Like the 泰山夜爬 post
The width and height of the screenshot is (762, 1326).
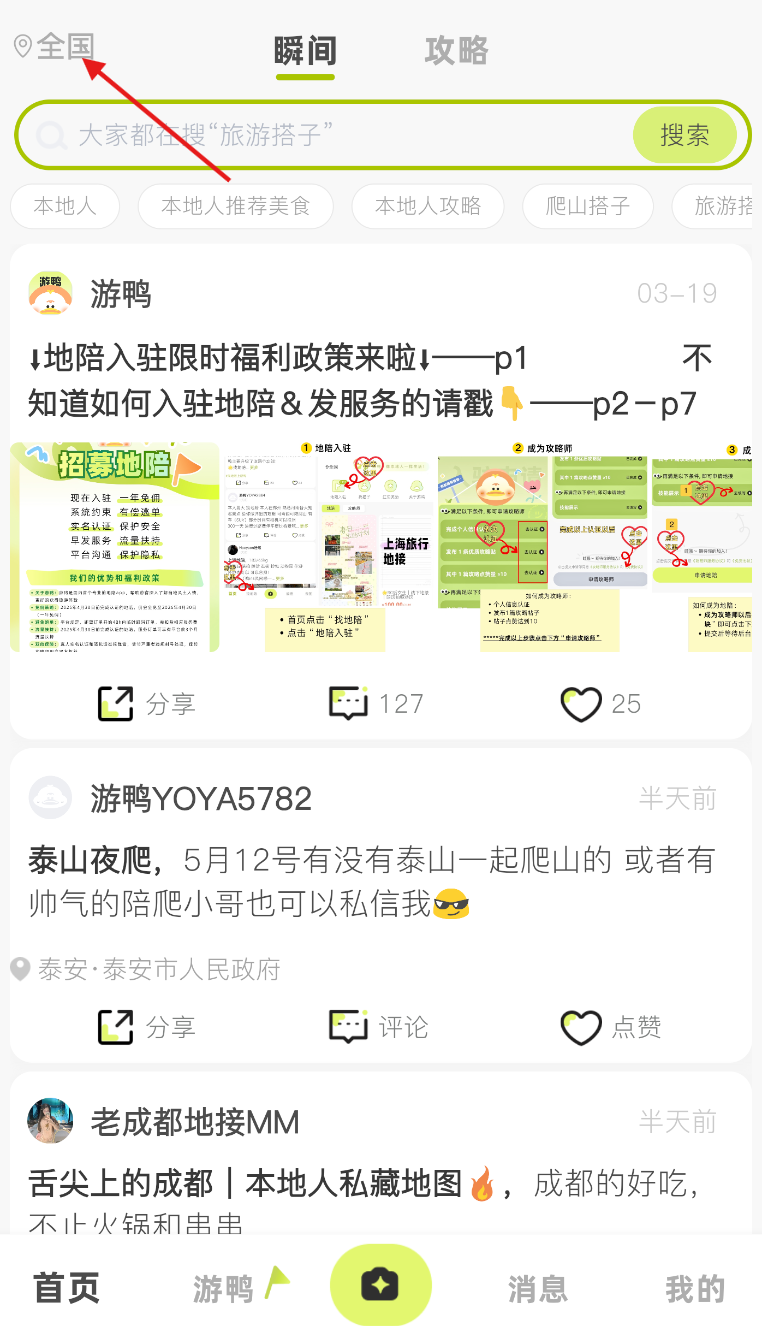click(x=611, y=1027)
